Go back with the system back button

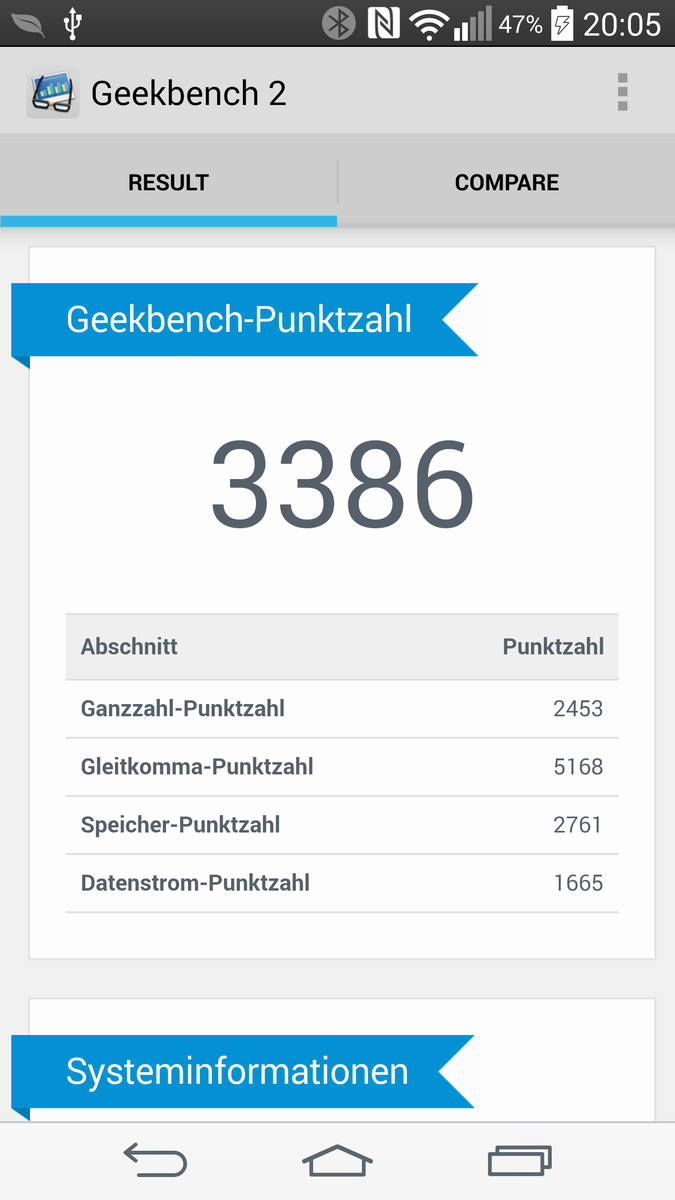[155, 1160]
